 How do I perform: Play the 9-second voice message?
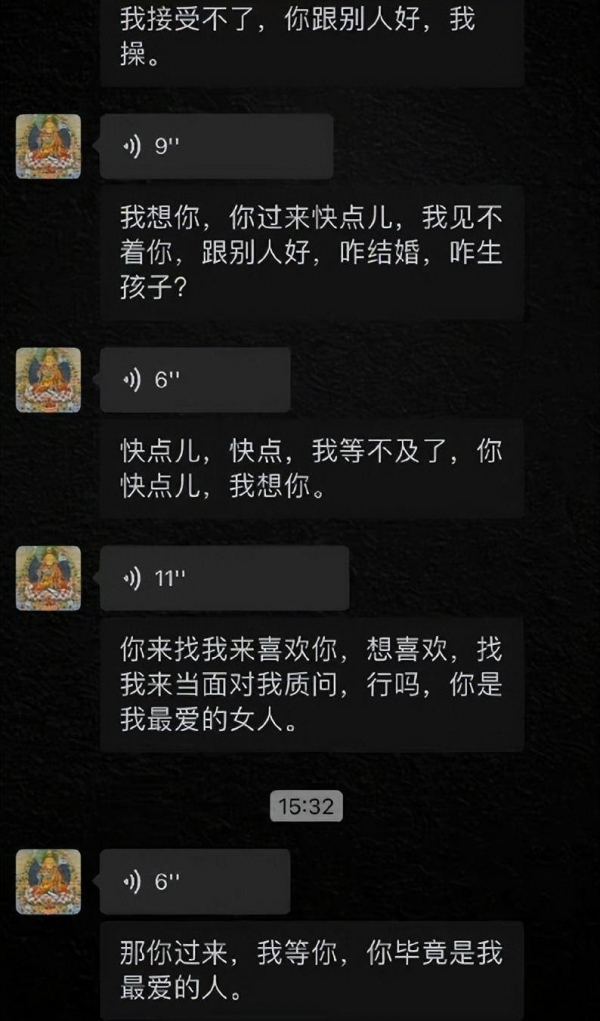[x=215, y=146]
